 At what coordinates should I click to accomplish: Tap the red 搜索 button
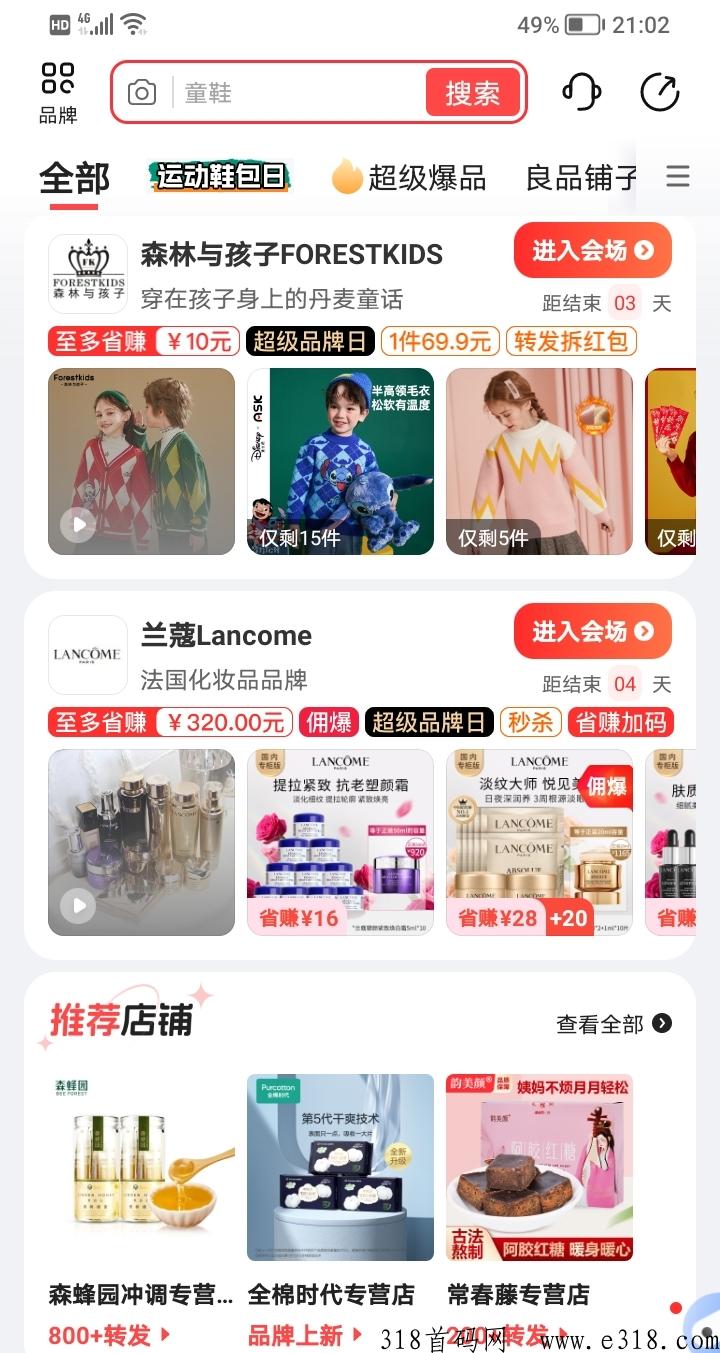pyautogui.click(x=473, y=93)
